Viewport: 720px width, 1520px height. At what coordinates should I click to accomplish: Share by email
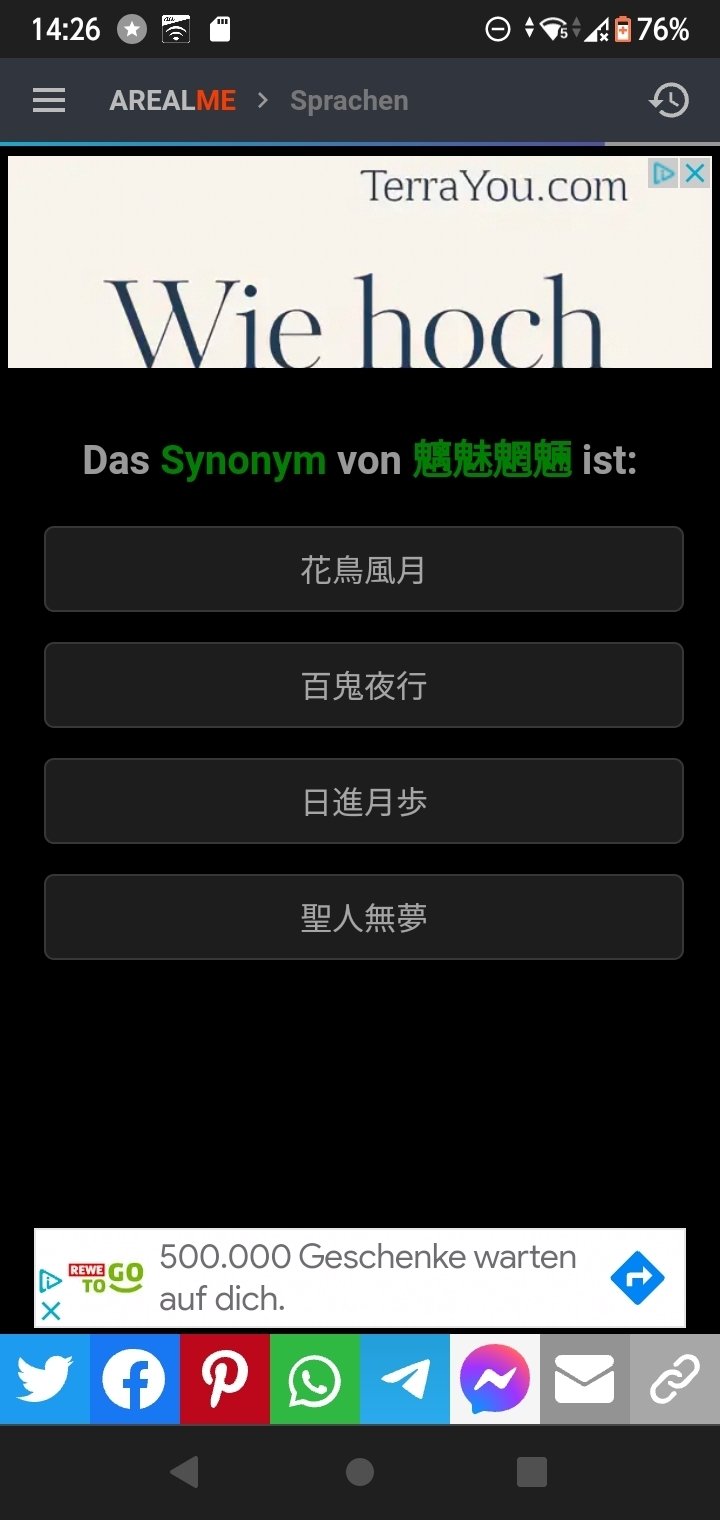click(x=585, y=1379)
